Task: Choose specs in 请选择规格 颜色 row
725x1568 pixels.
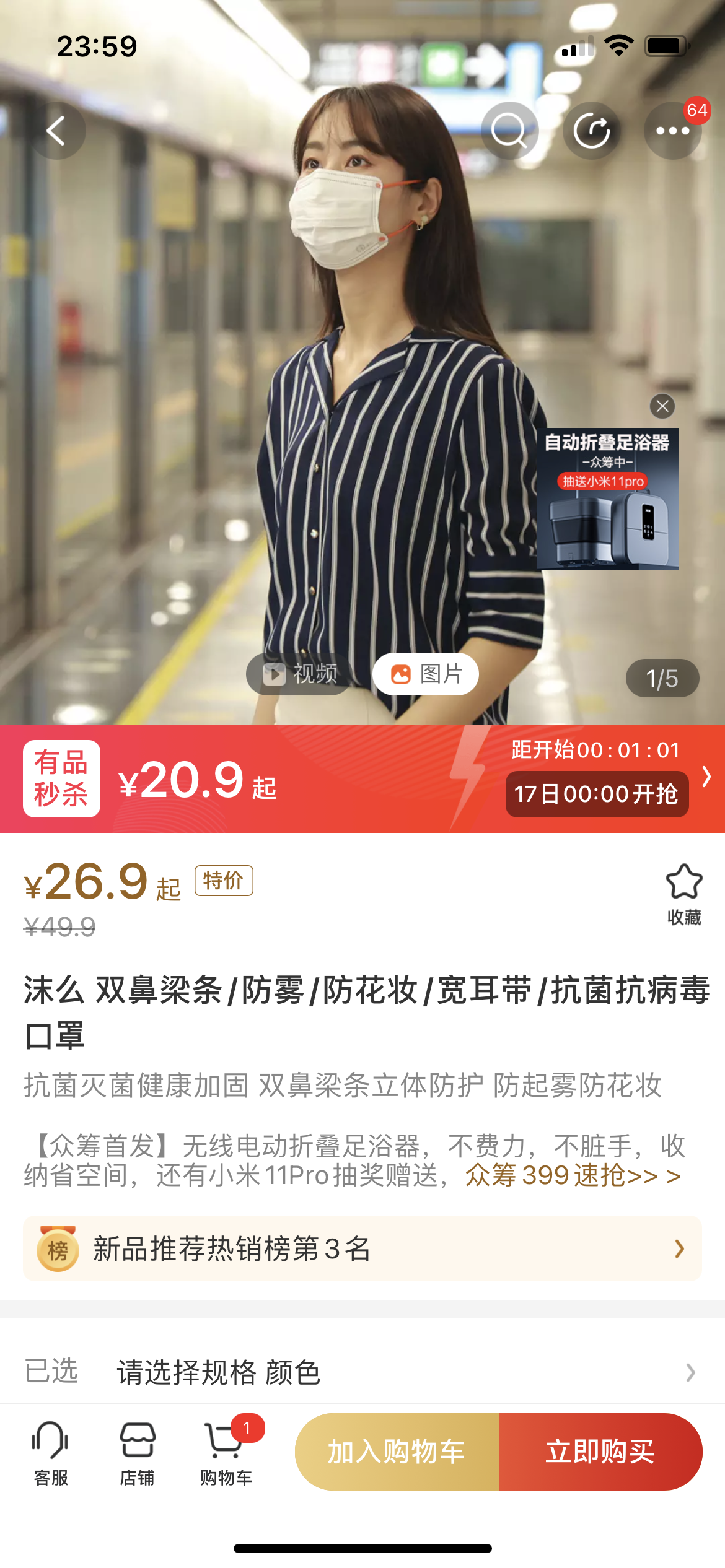Action: (x=362, y=1372)
